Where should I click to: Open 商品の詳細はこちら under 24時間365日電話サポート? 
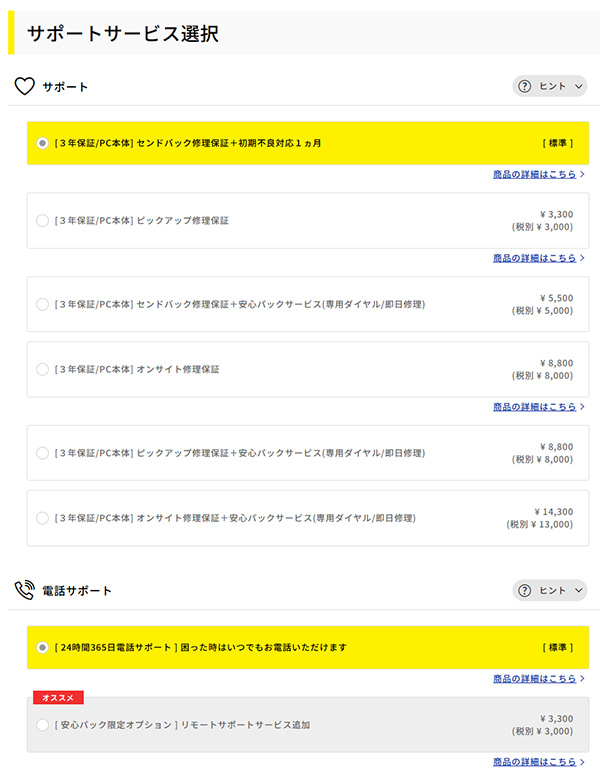click(x=535, y=679)
